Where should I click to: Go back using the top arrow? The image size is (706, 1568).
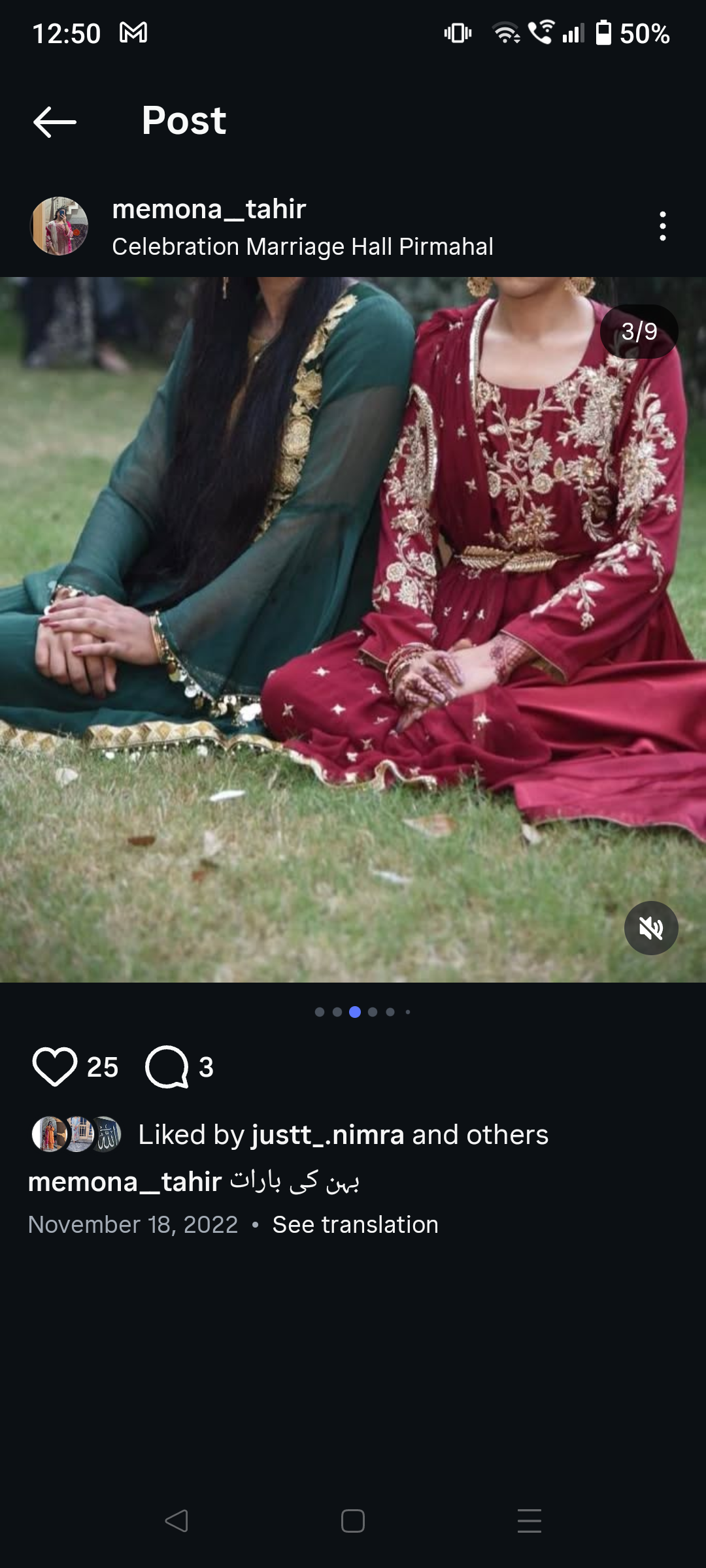click(x=55, y=122)
